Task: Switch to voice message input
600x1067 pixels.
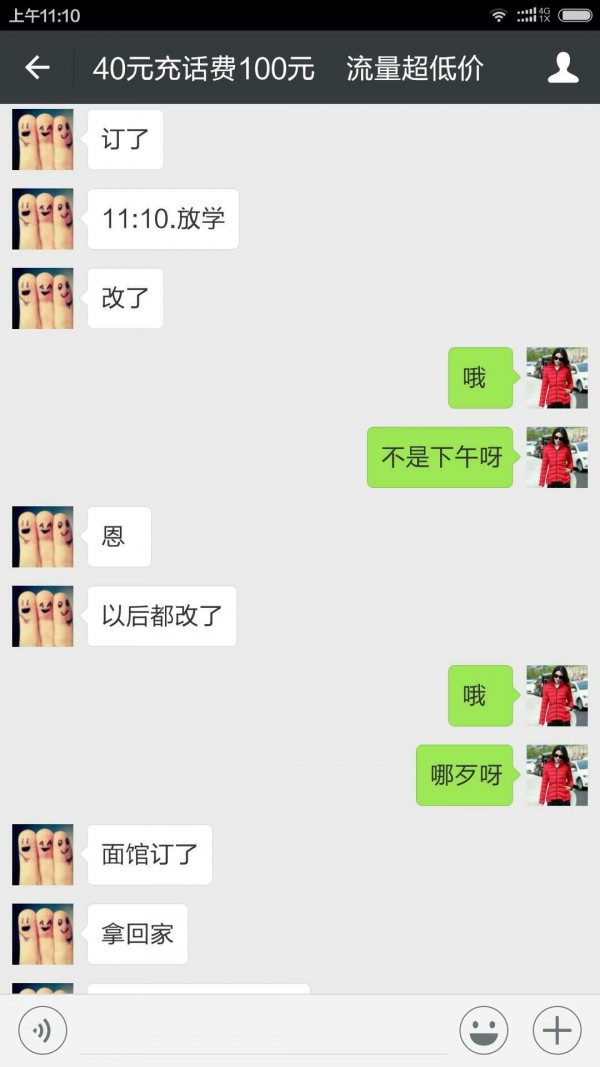Action: [42, 1030]
